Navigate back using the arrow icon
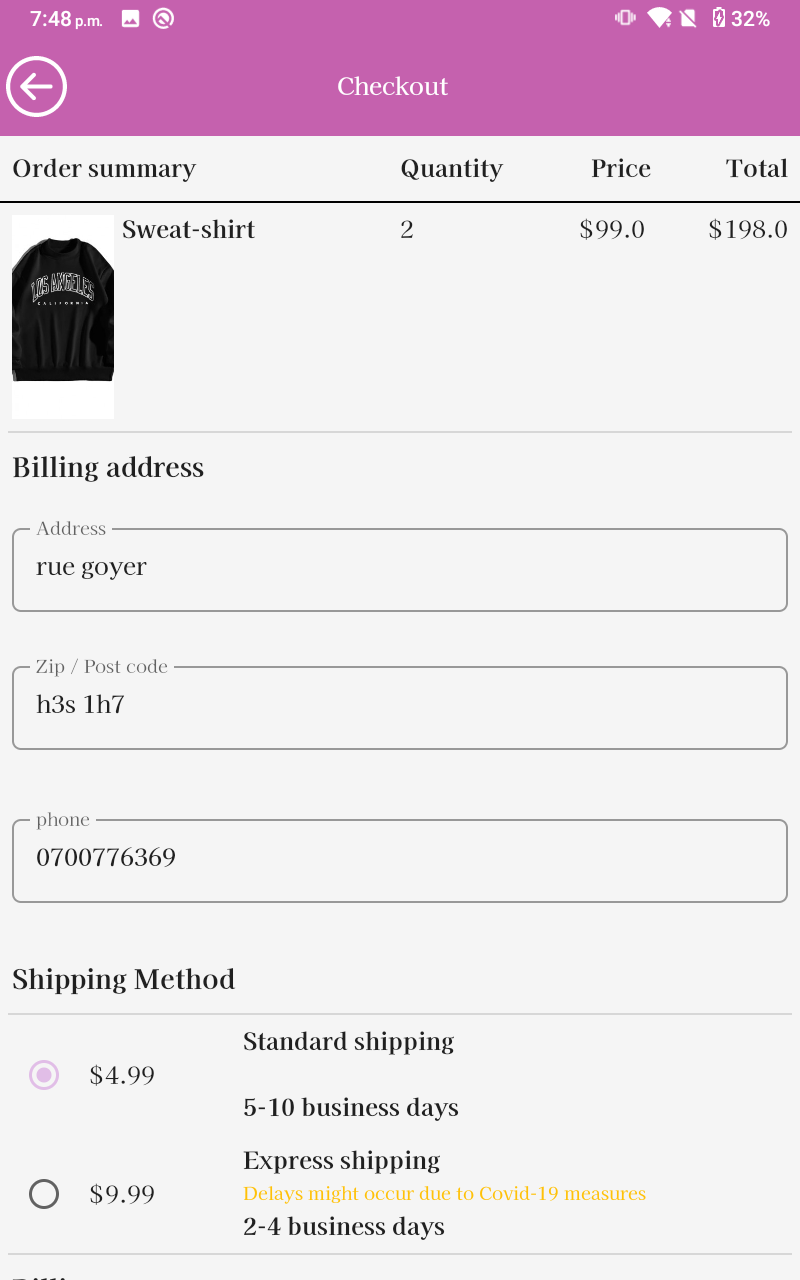This screenshot has width=800, height=1280. tap(36, 87)
